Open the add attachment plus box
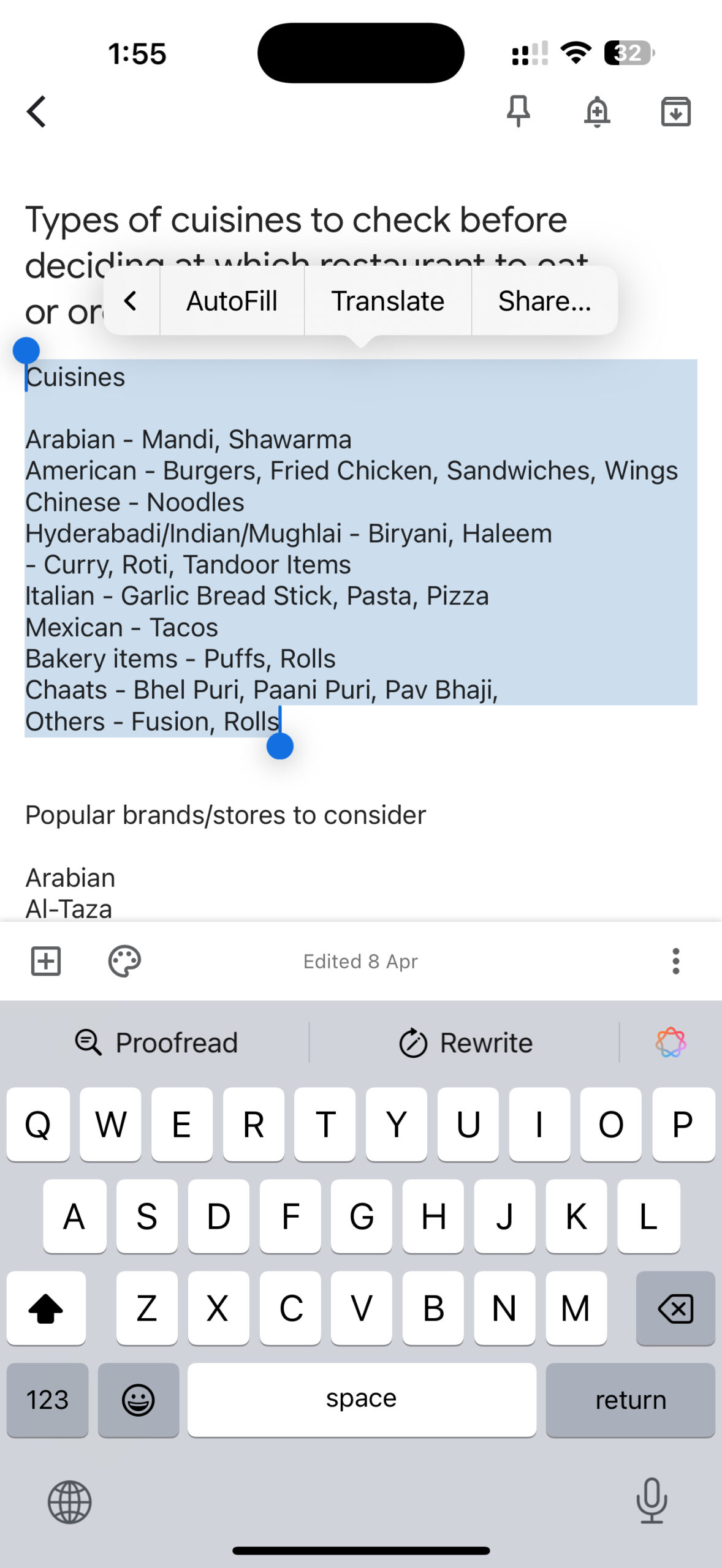Image resolution: width=722 pixels, height=1568 pixels. [x=46, y=960]
